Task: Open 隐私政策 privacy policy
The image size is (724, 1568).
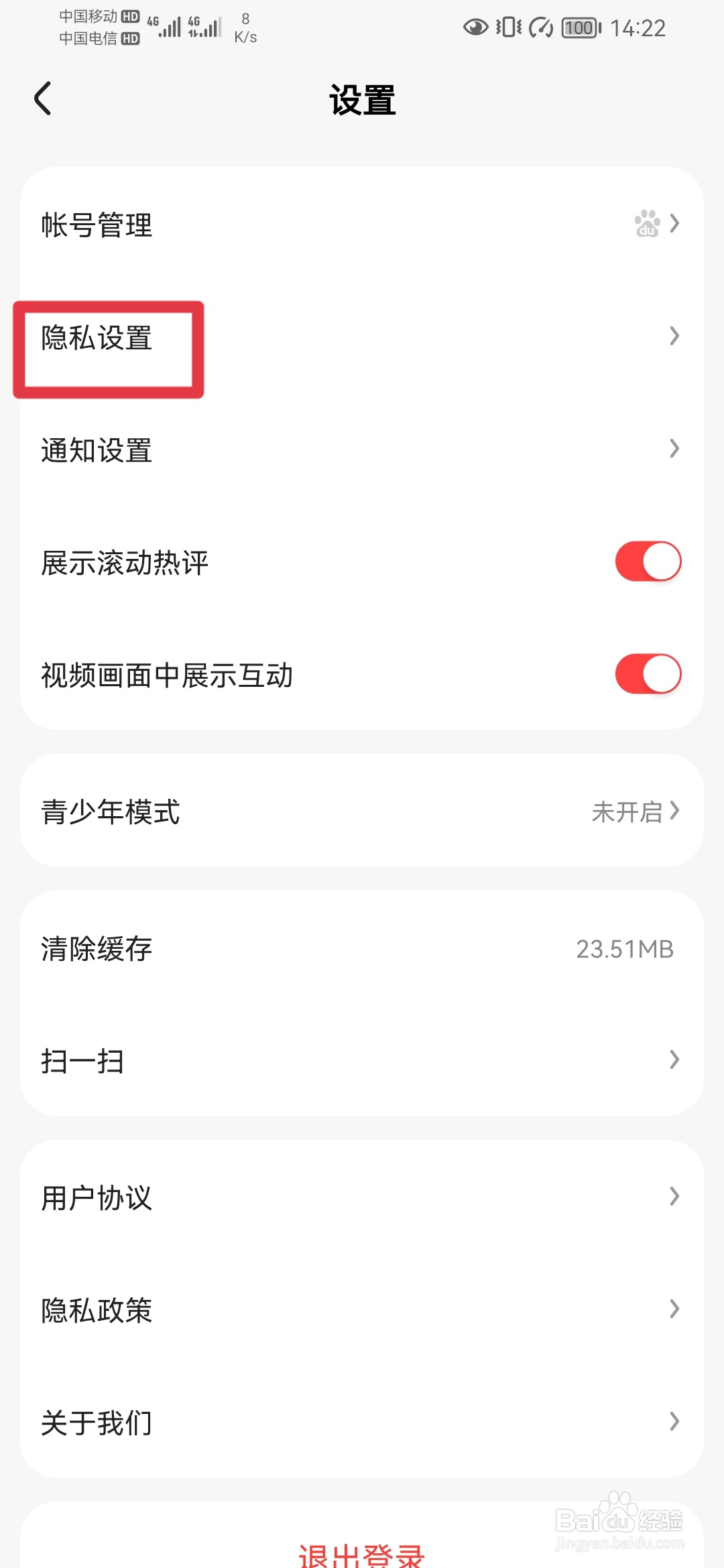Action: [x=362, y=1309]
